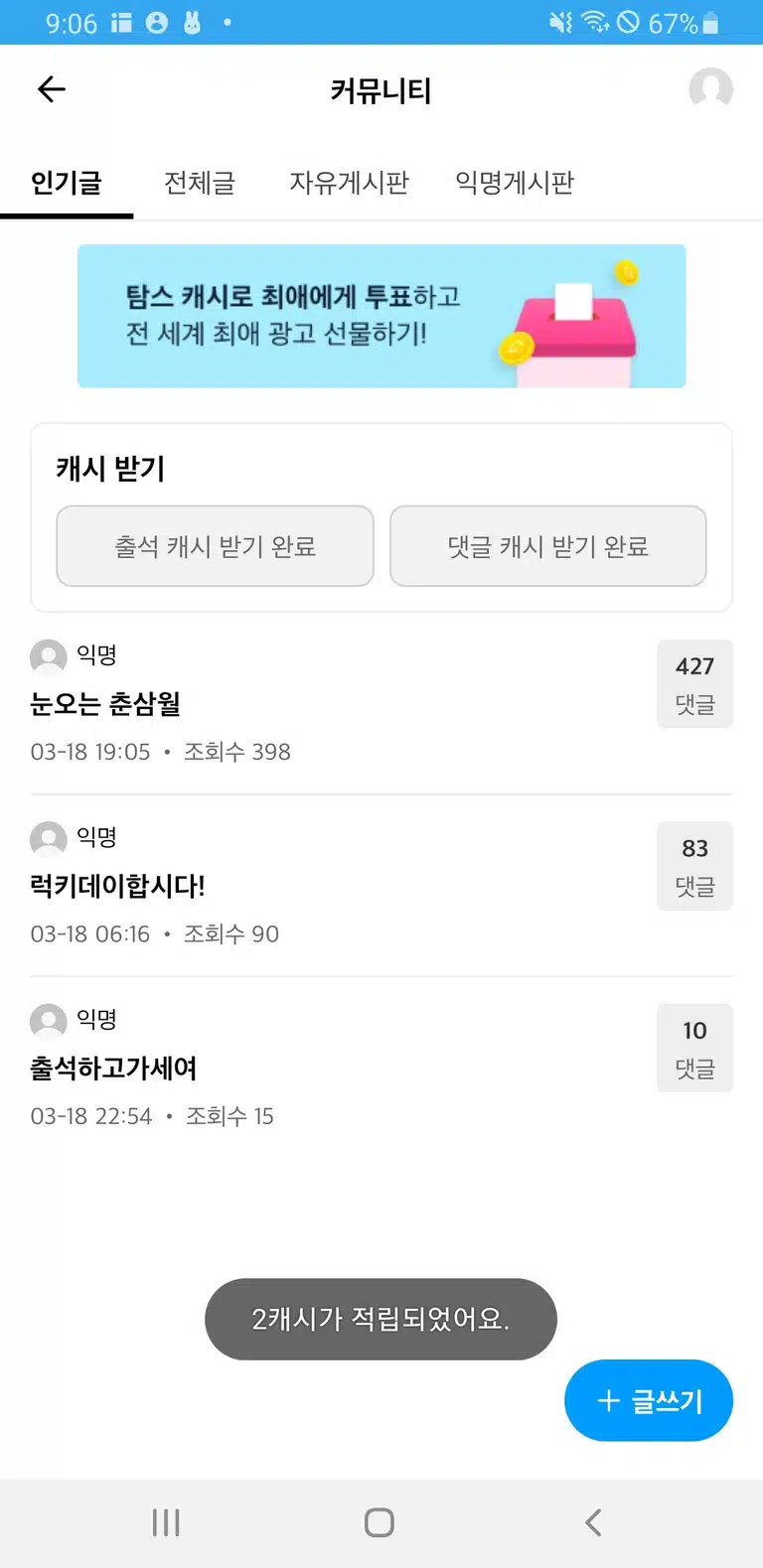Open the profile avatar

point(710,89)
